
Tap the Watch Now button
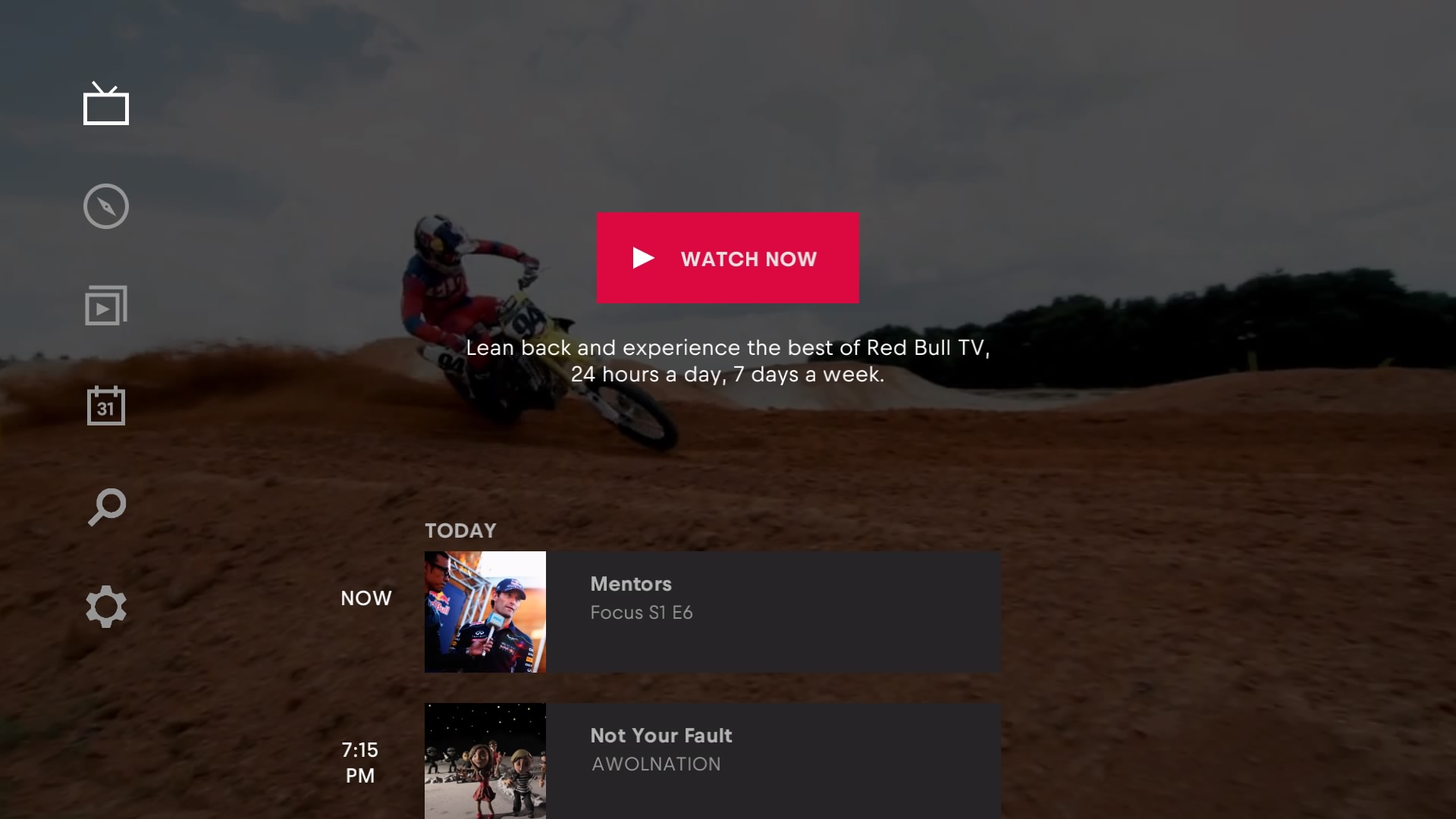pyautogui.click(x=727, y=258)
